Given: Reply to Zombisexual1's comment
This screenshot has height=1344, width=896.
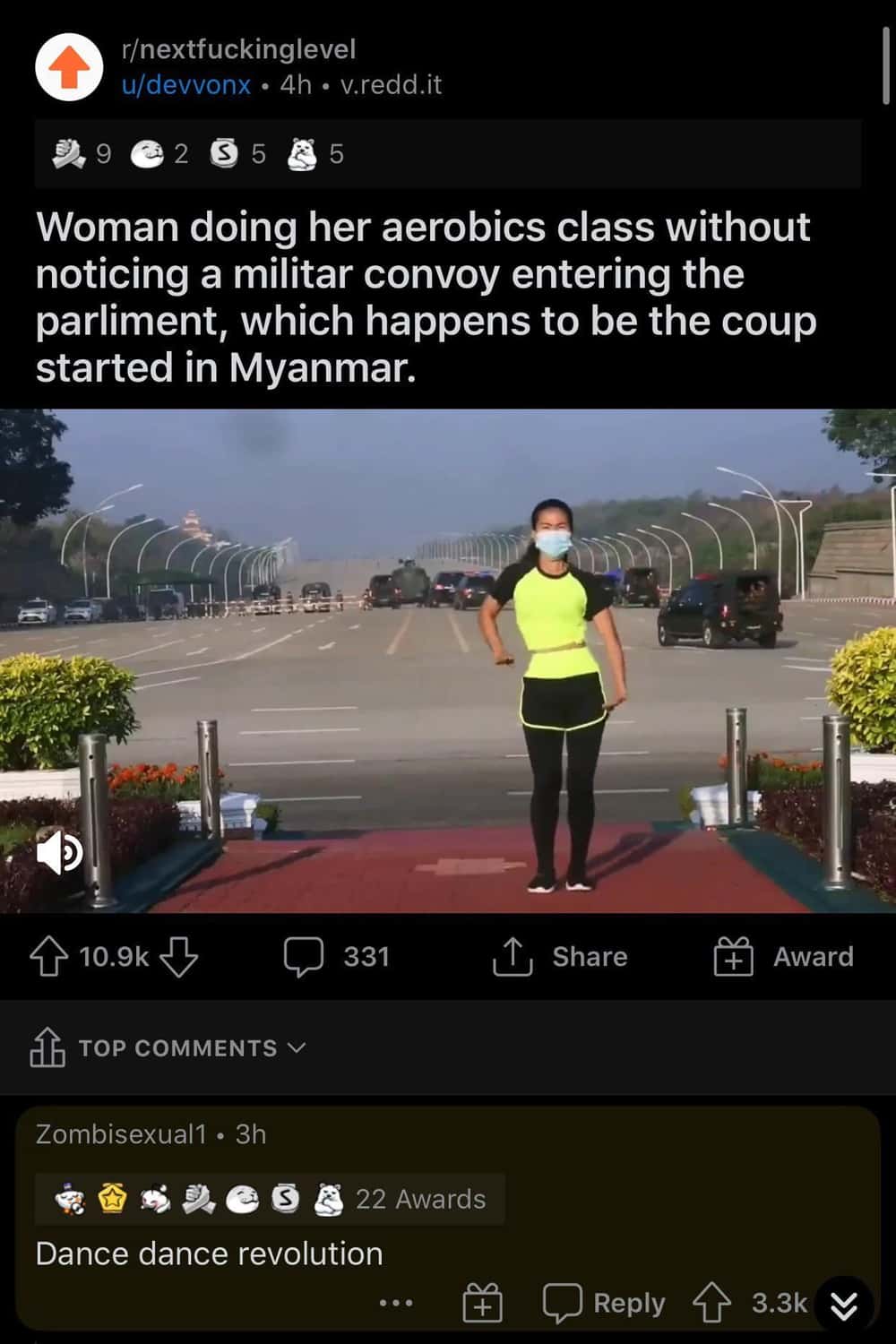Looking at the screenshot, I should pos(605,1303).
